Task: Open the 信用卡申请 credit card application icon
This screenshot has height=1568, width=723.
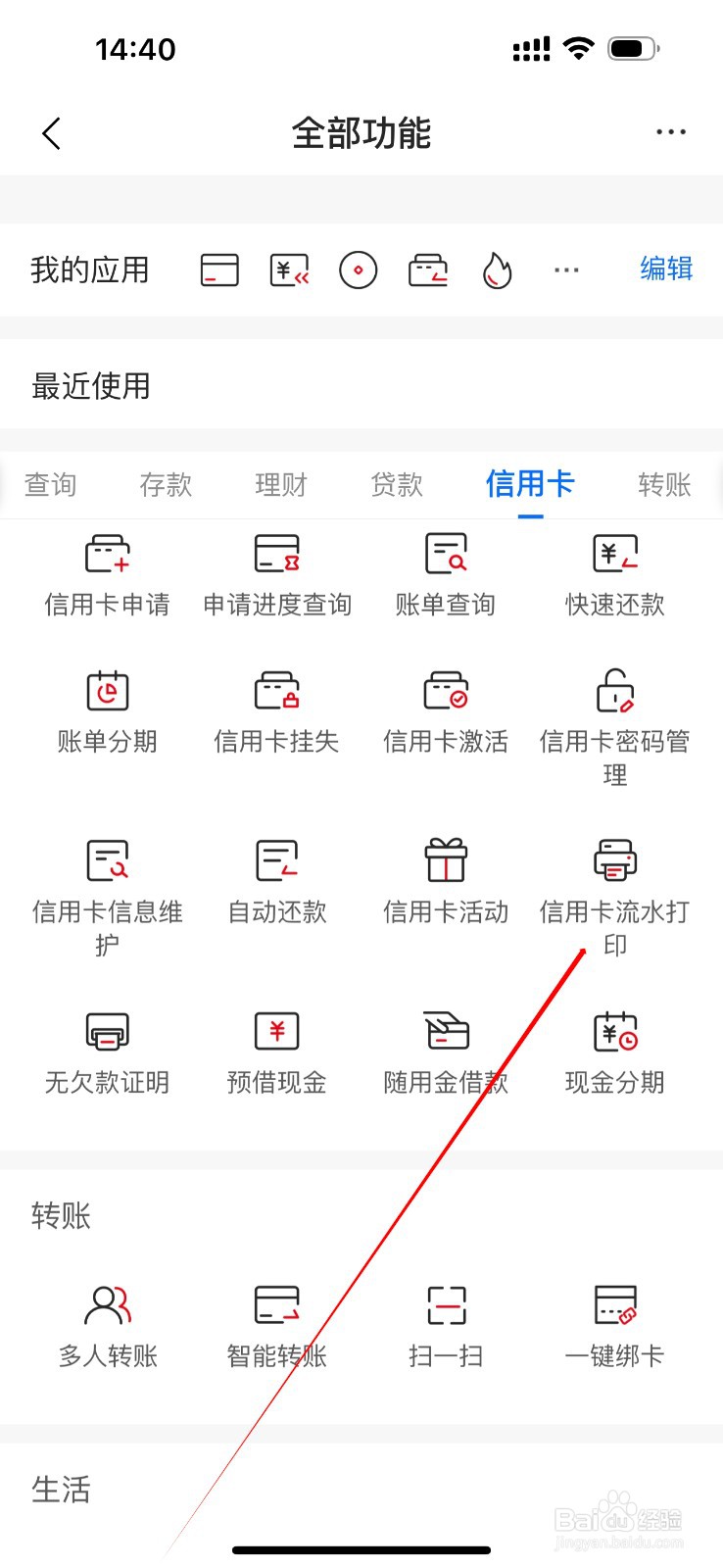Action: [107, 573]
